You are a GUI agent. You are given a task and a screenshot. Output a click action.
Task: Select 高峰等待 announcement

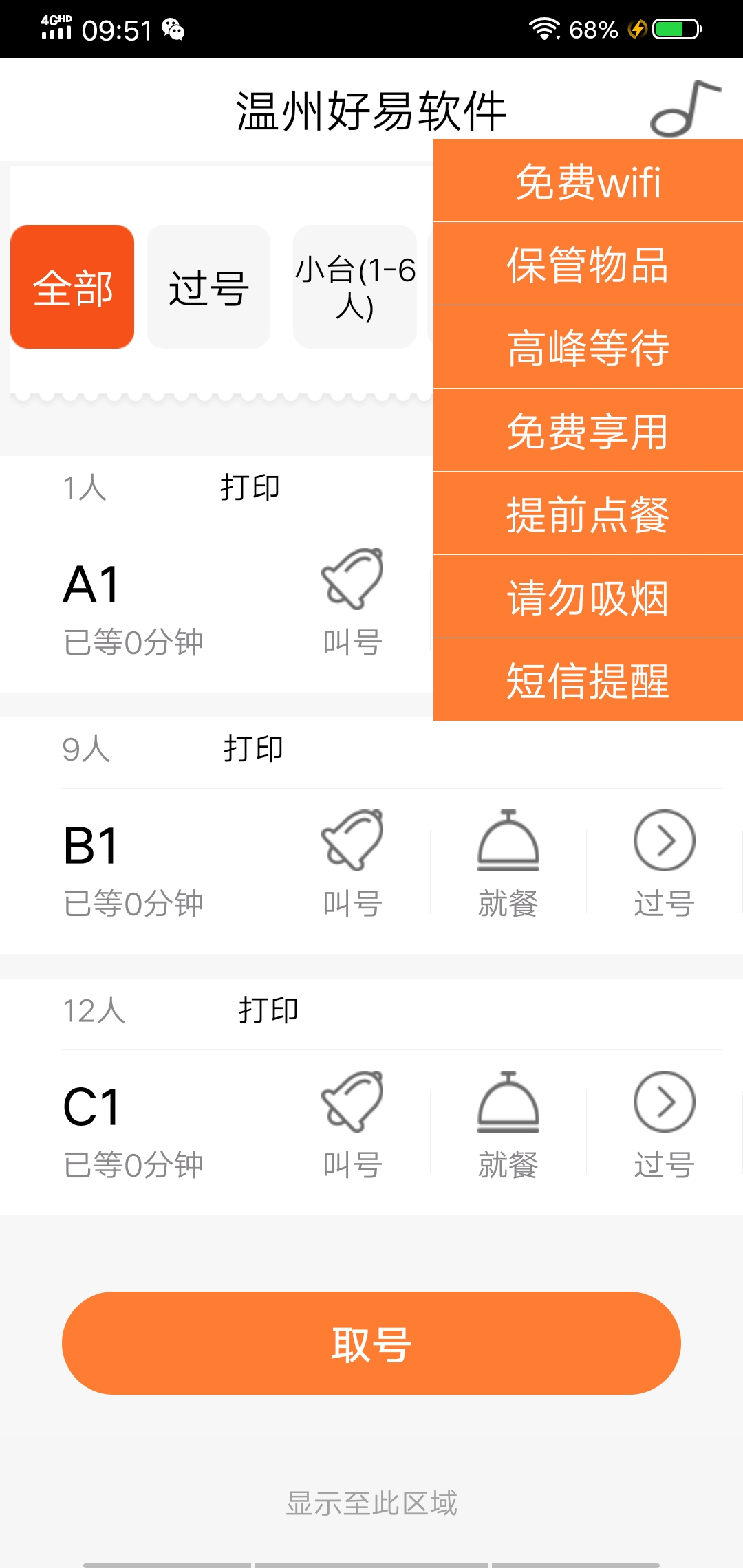pos(588,347)
